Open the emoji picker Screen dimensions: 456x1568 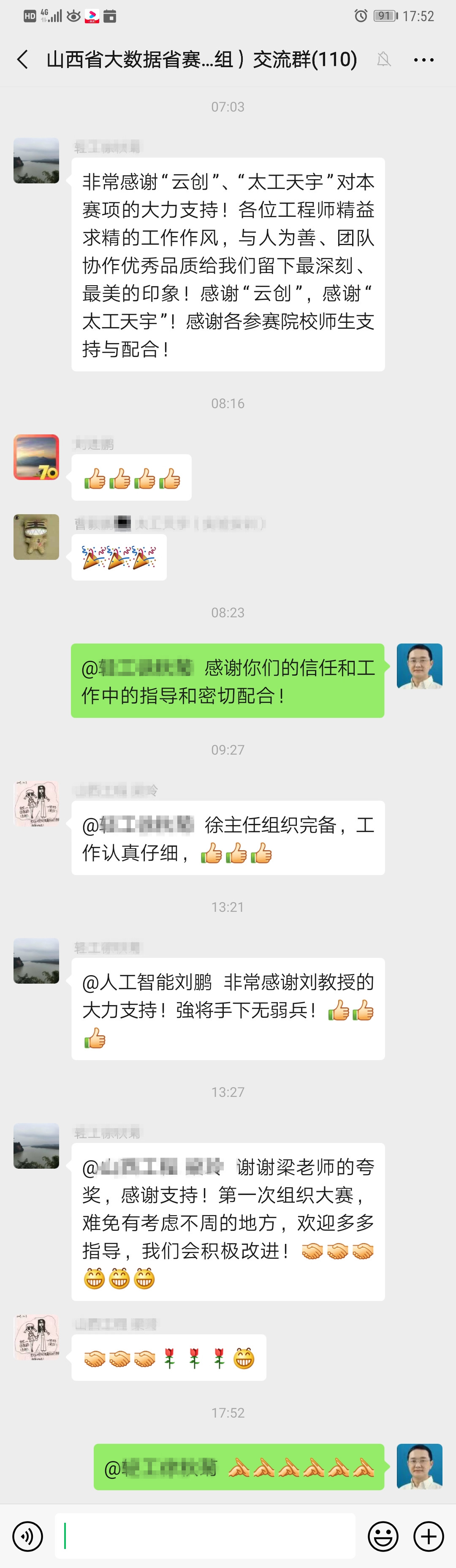pyautogui.click(x=383, y=1536)
